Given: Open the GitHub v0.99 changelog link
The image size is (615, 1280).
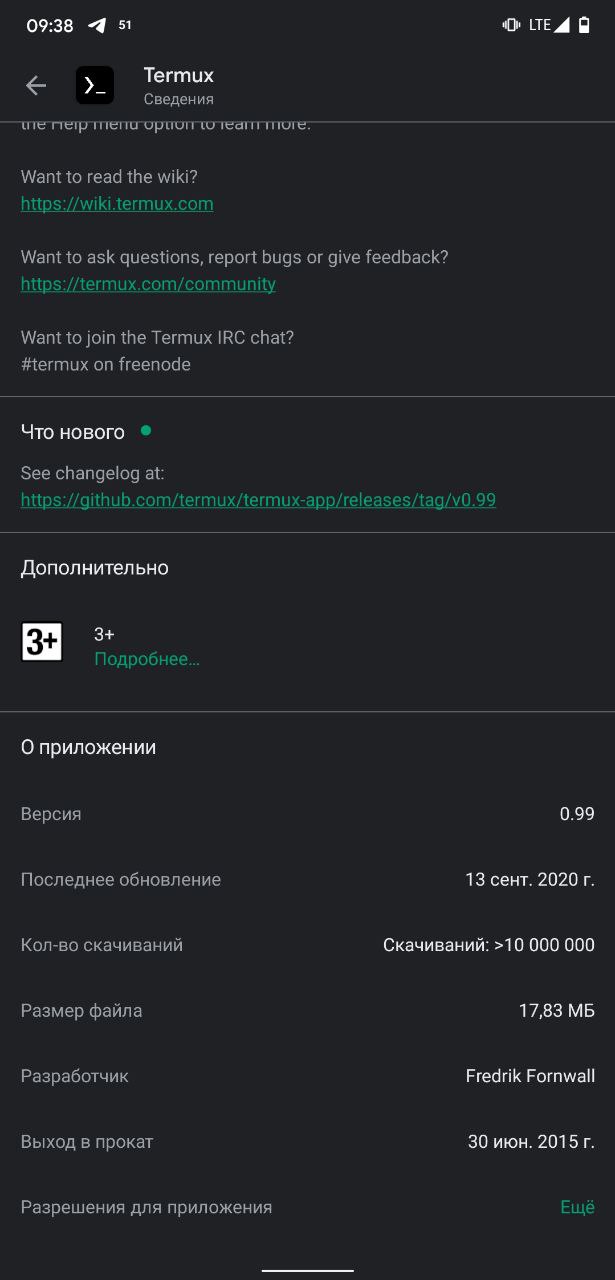Looking at the screenshot, I should click(x=258, y=500).
